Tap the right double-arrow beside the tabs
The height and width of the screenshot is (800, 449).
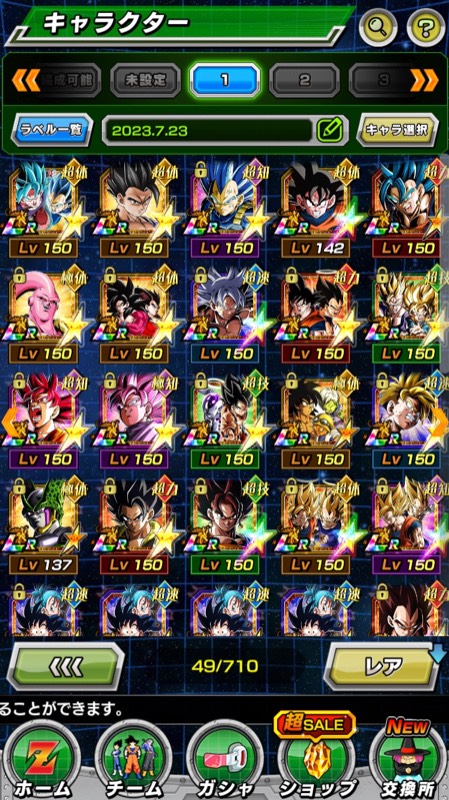[x=424, y=80]
